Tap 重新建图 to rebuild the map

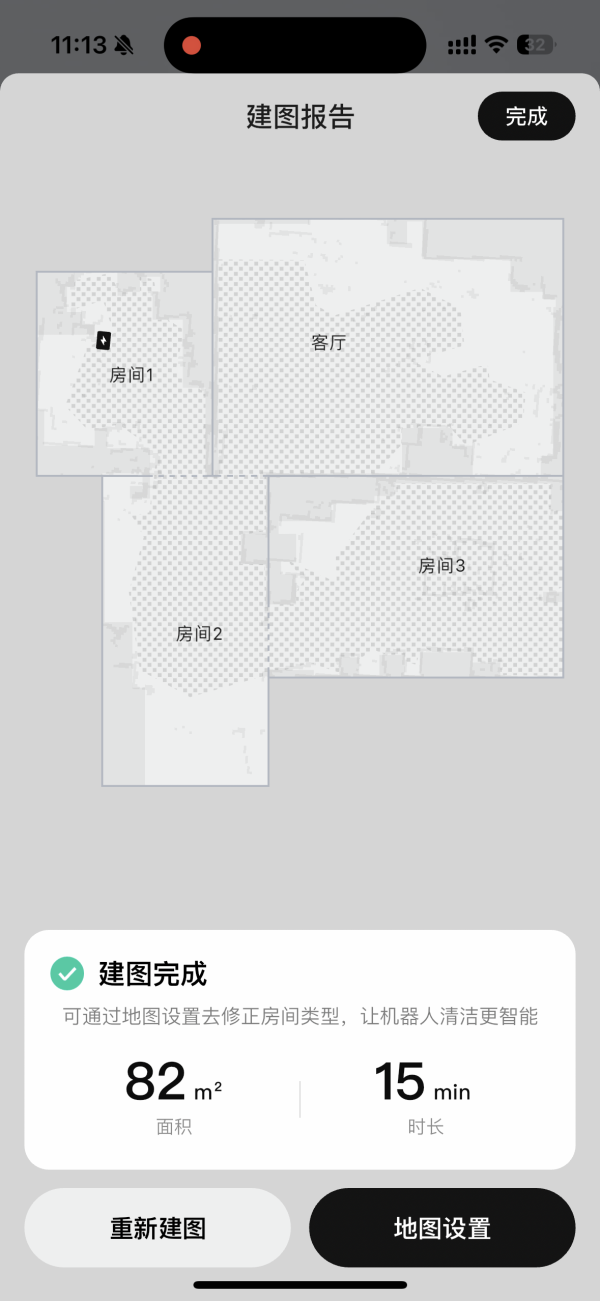[158, 1227]
